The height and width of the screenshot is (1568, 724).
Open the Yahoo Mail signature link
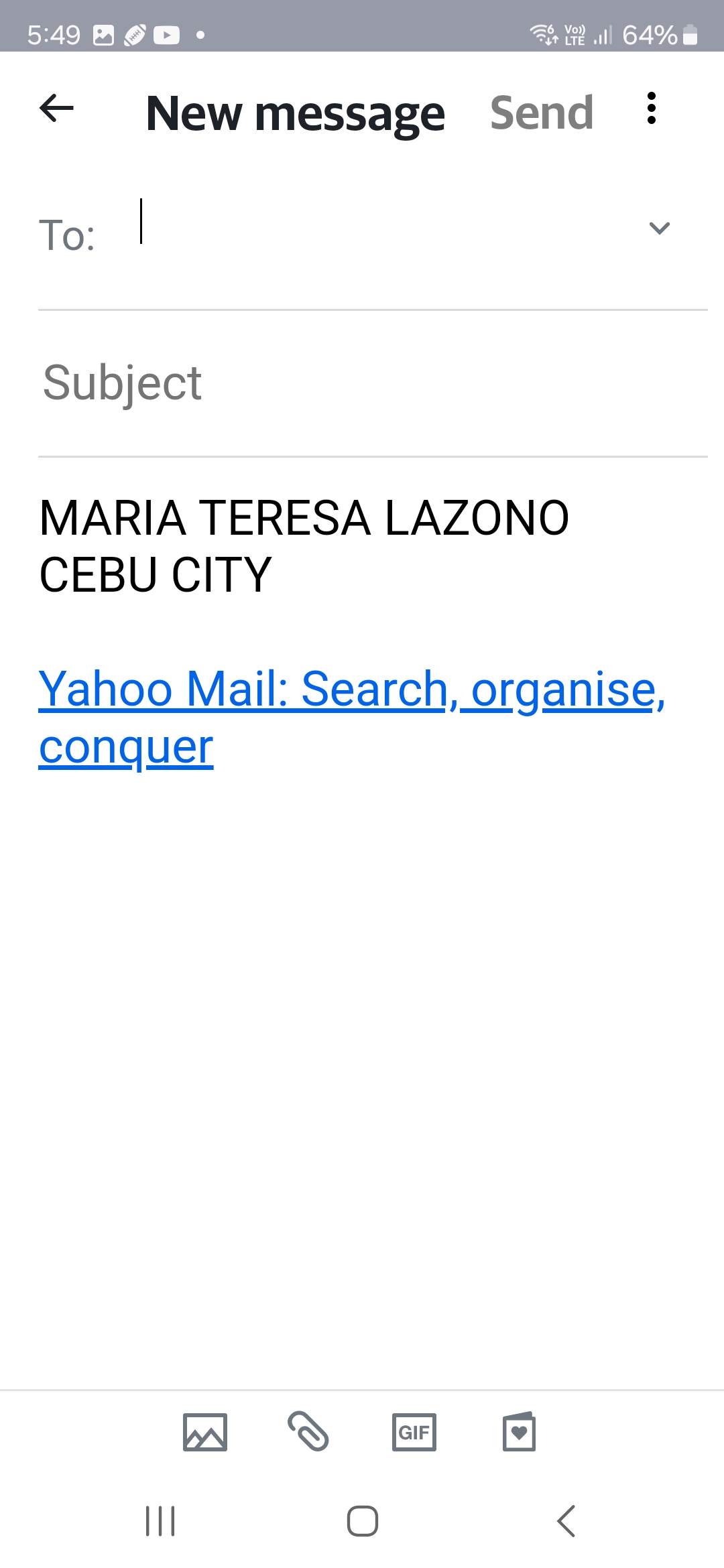353,717
